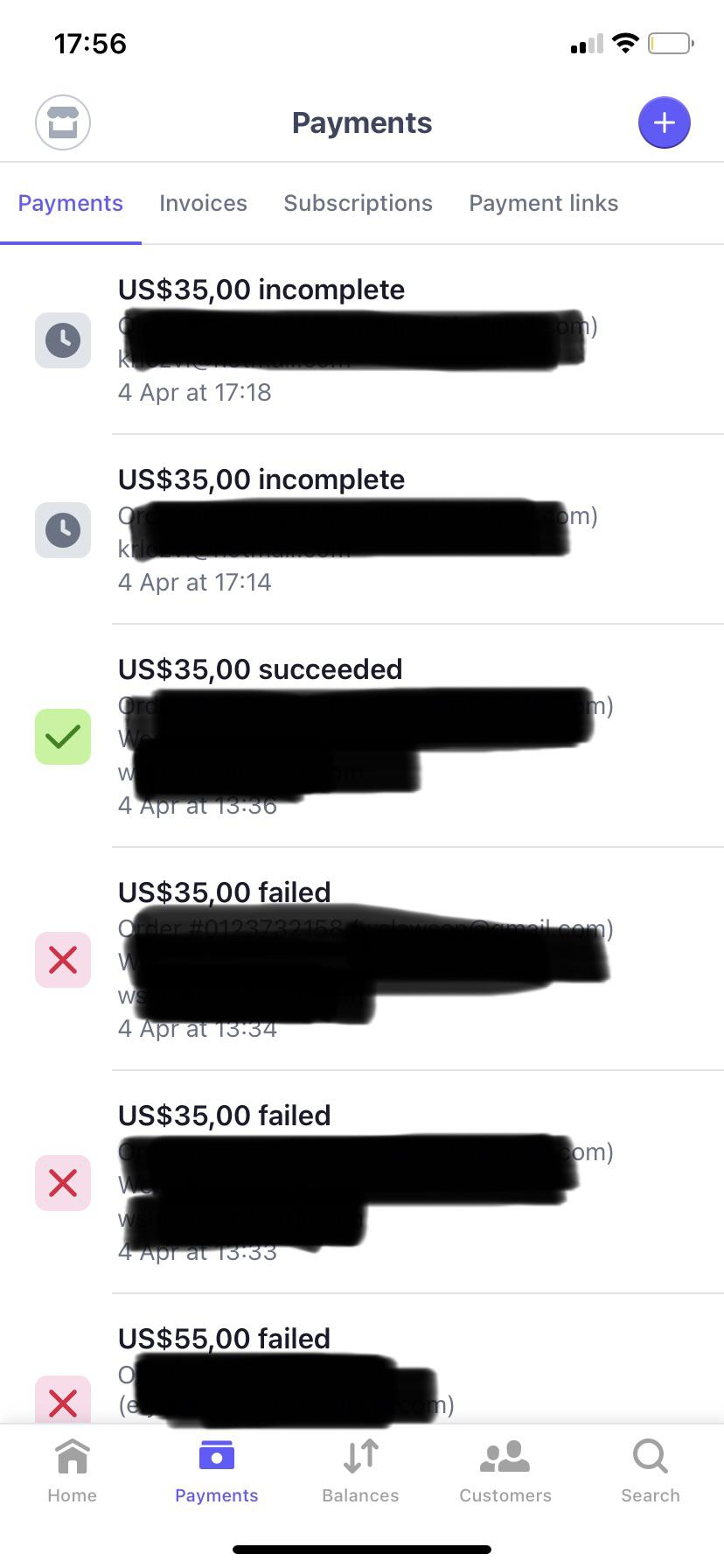Create a new payment with the plus button
This screenshot has height=1568, width=724.
pos(665,122)
